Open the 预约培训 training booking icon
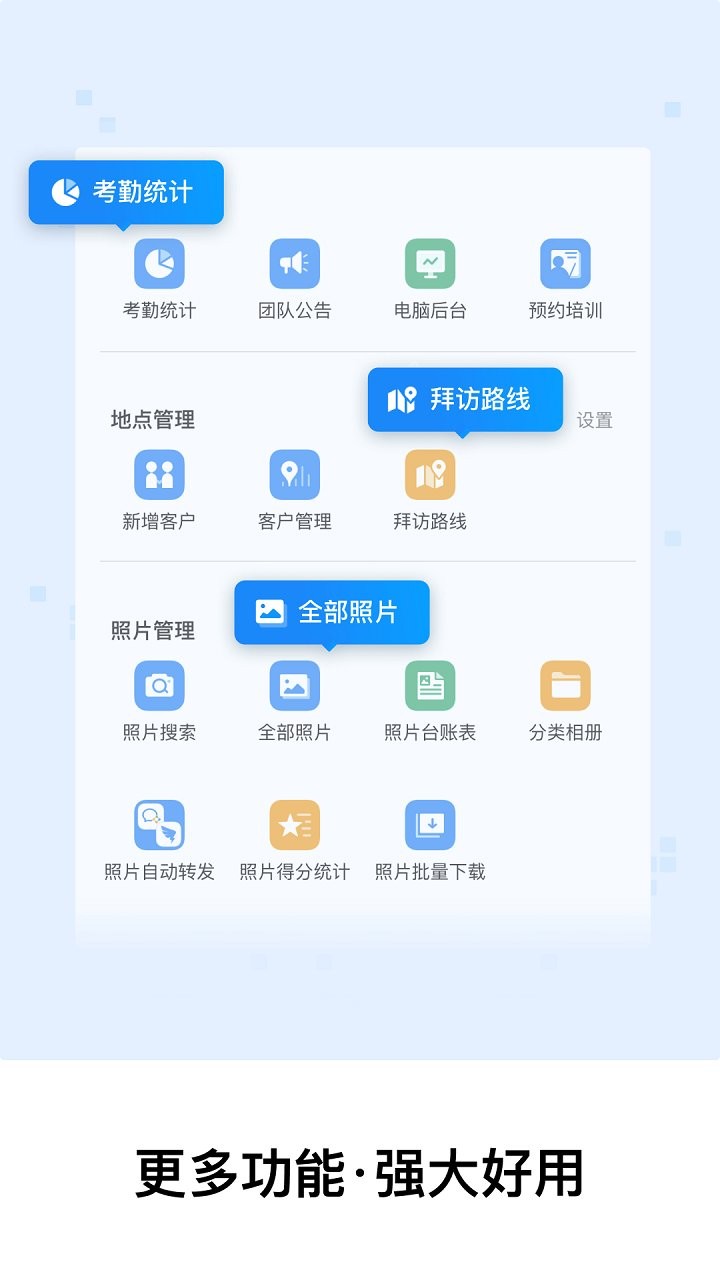This screenshot has height=1280, width=720. click(x=565, y=263)
